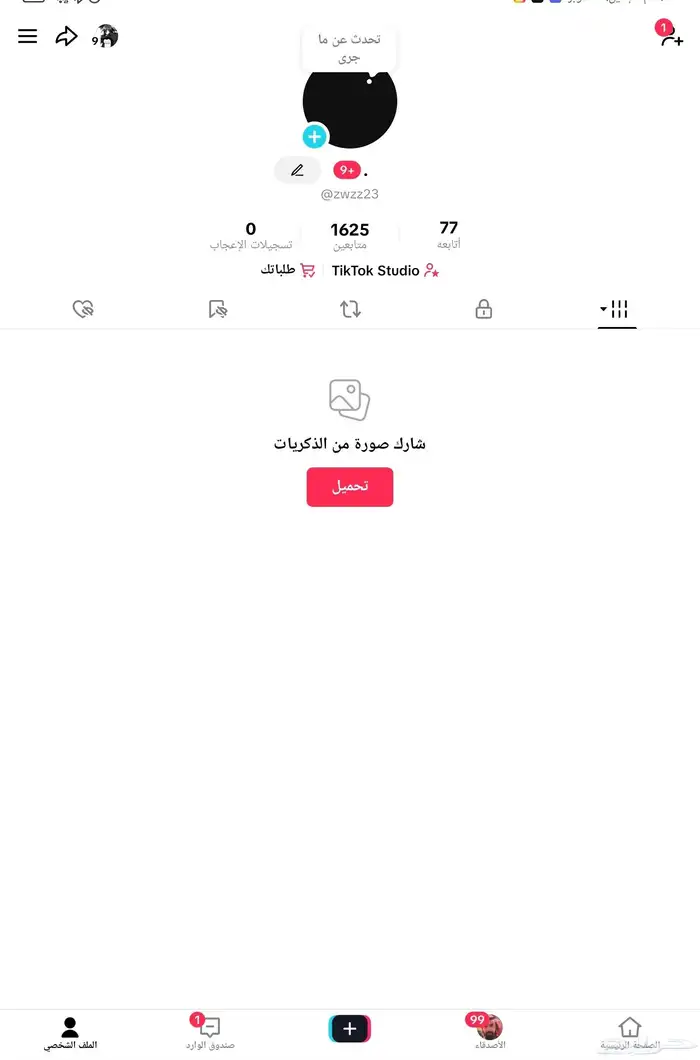Switch to the liked videos tab

click(83, 309)
